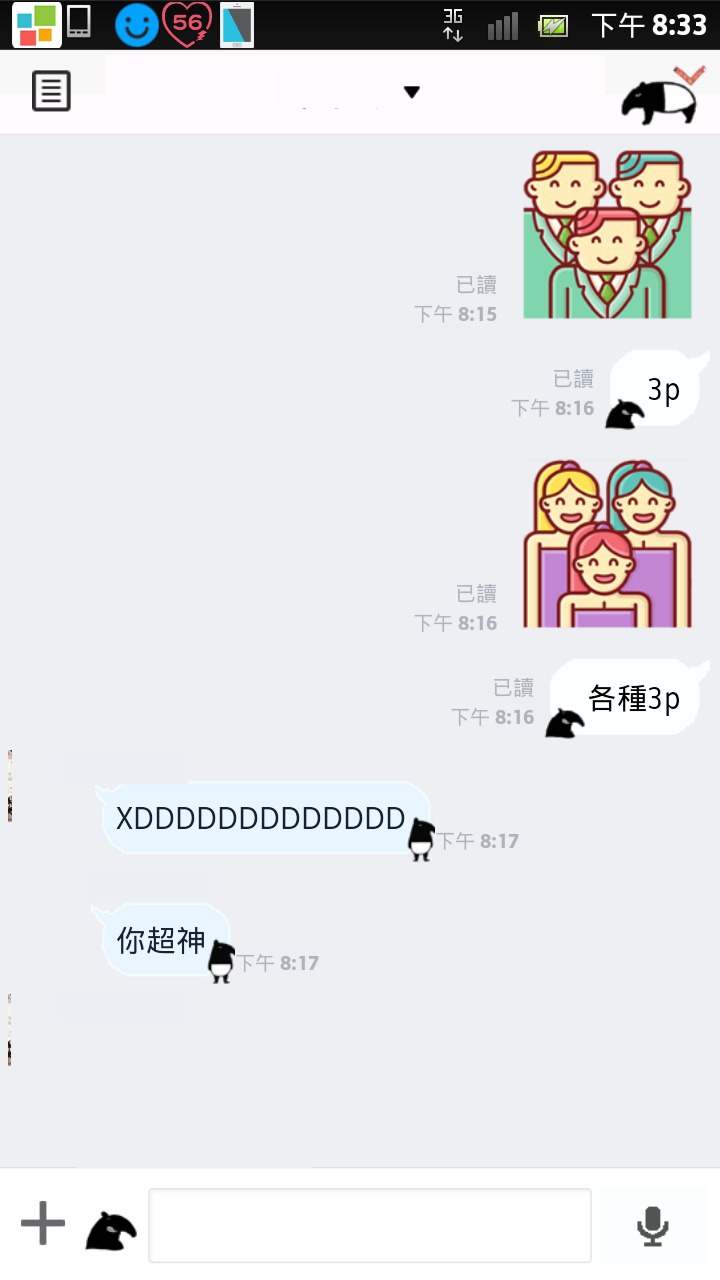Tap the tapir icon in the top bar

pyautogui.click(x=660, y=96)
